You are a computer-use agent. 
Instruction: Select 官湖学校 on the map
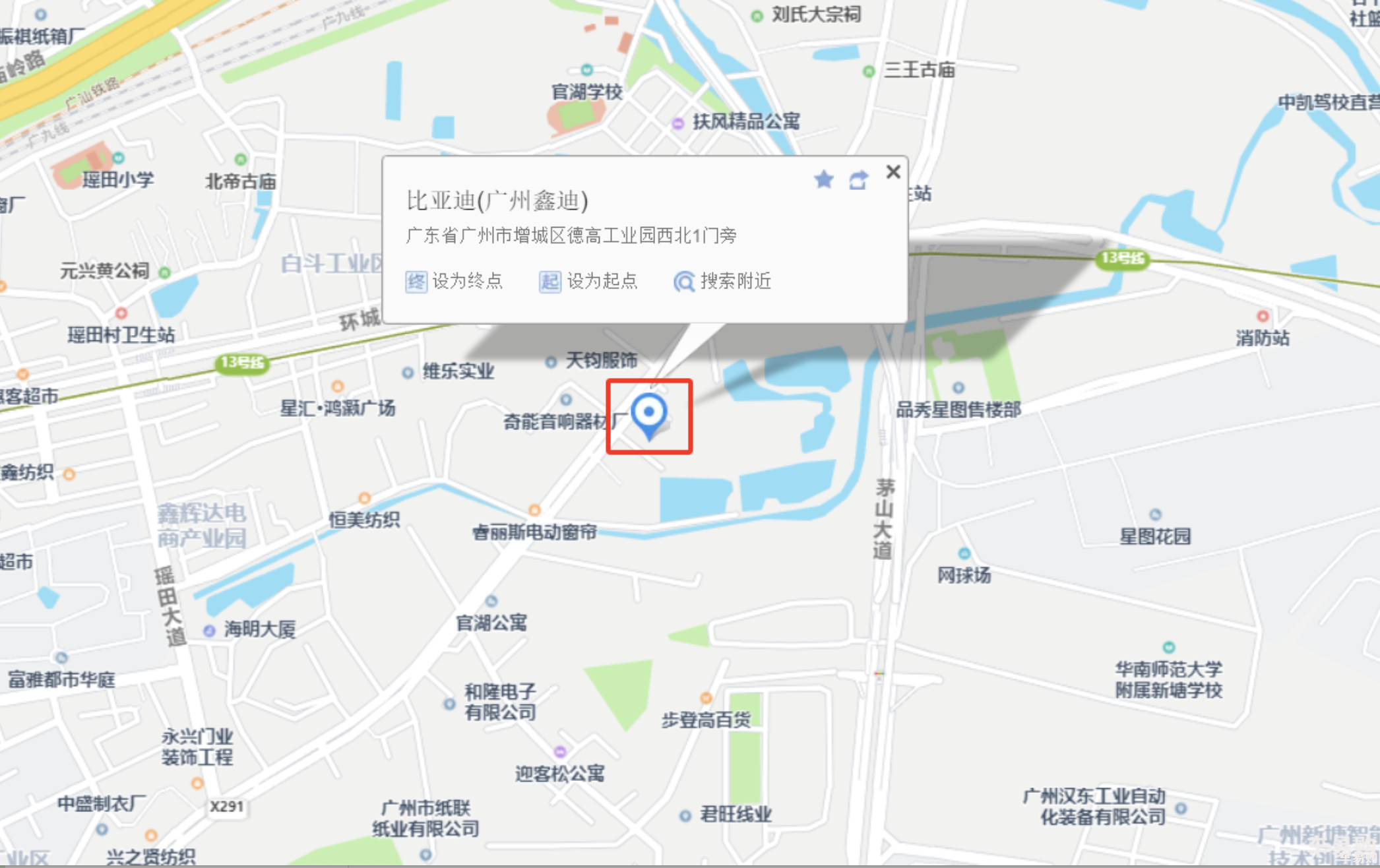586,91
